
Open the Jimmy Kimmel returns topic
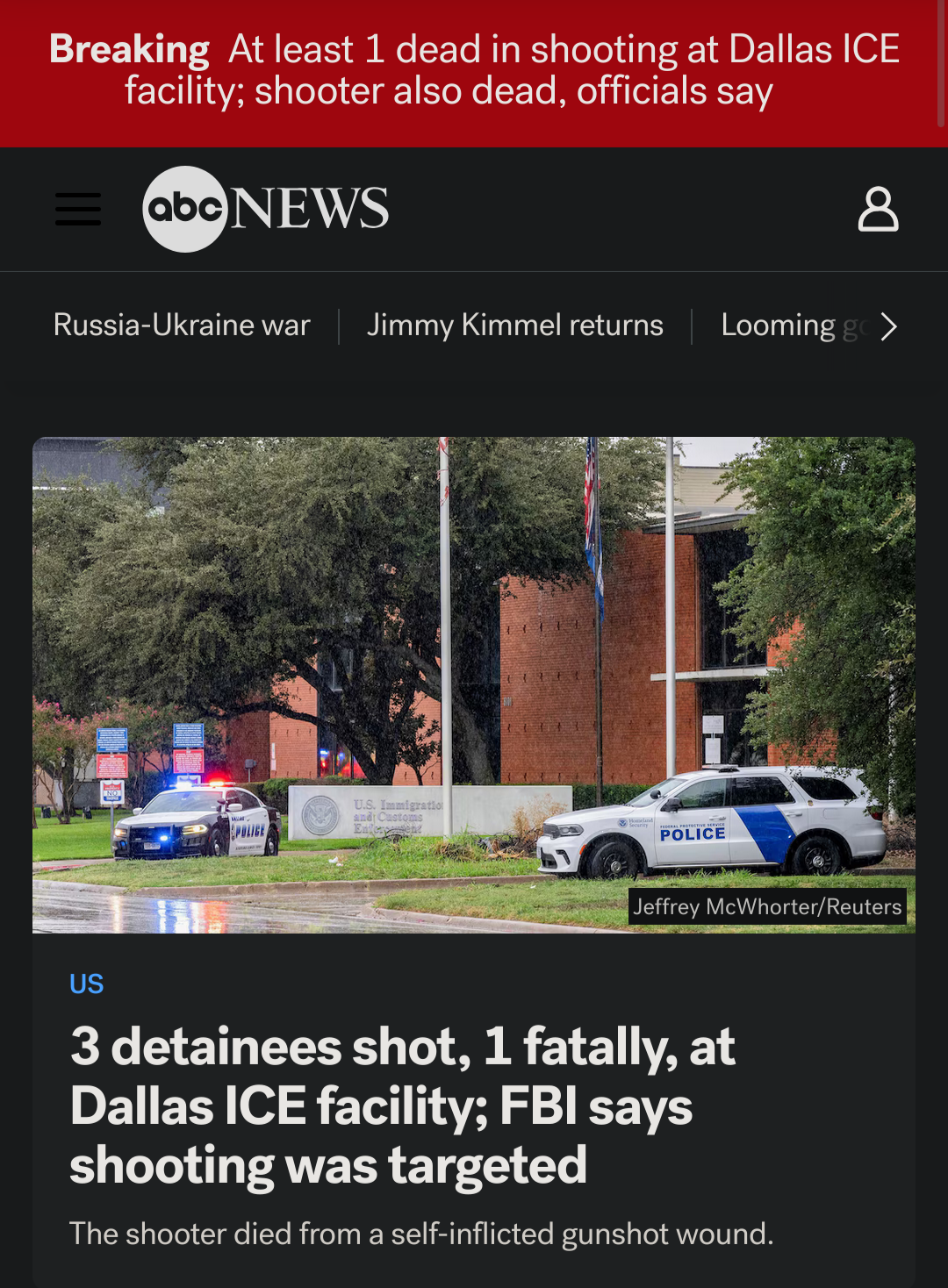[515, 326]
